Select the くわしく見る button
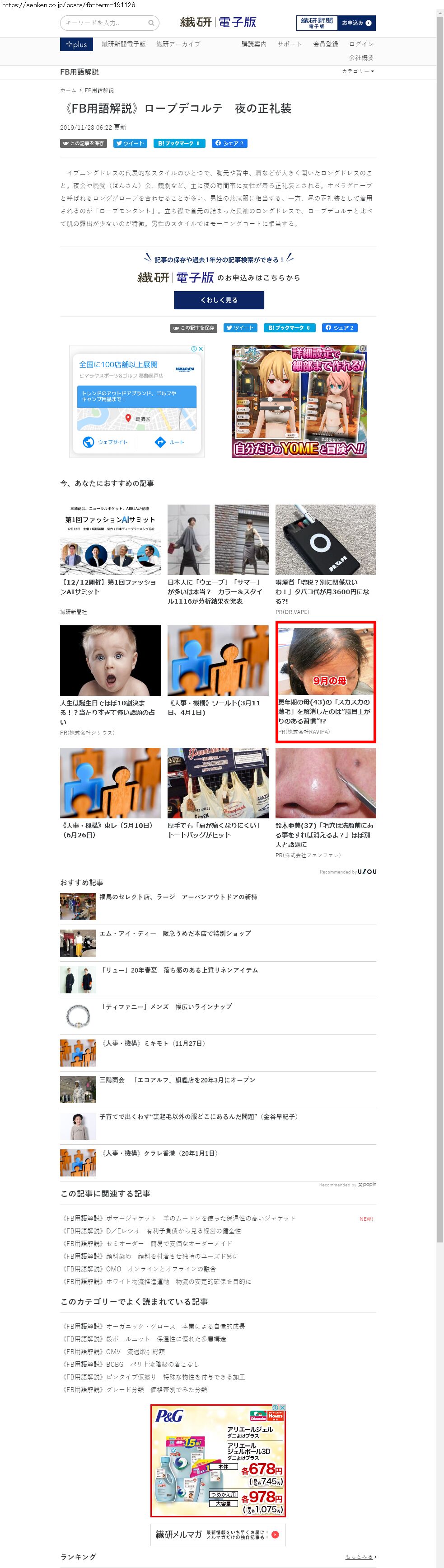The height and width of the screenshot is (1568, 444). coord(219,300)
